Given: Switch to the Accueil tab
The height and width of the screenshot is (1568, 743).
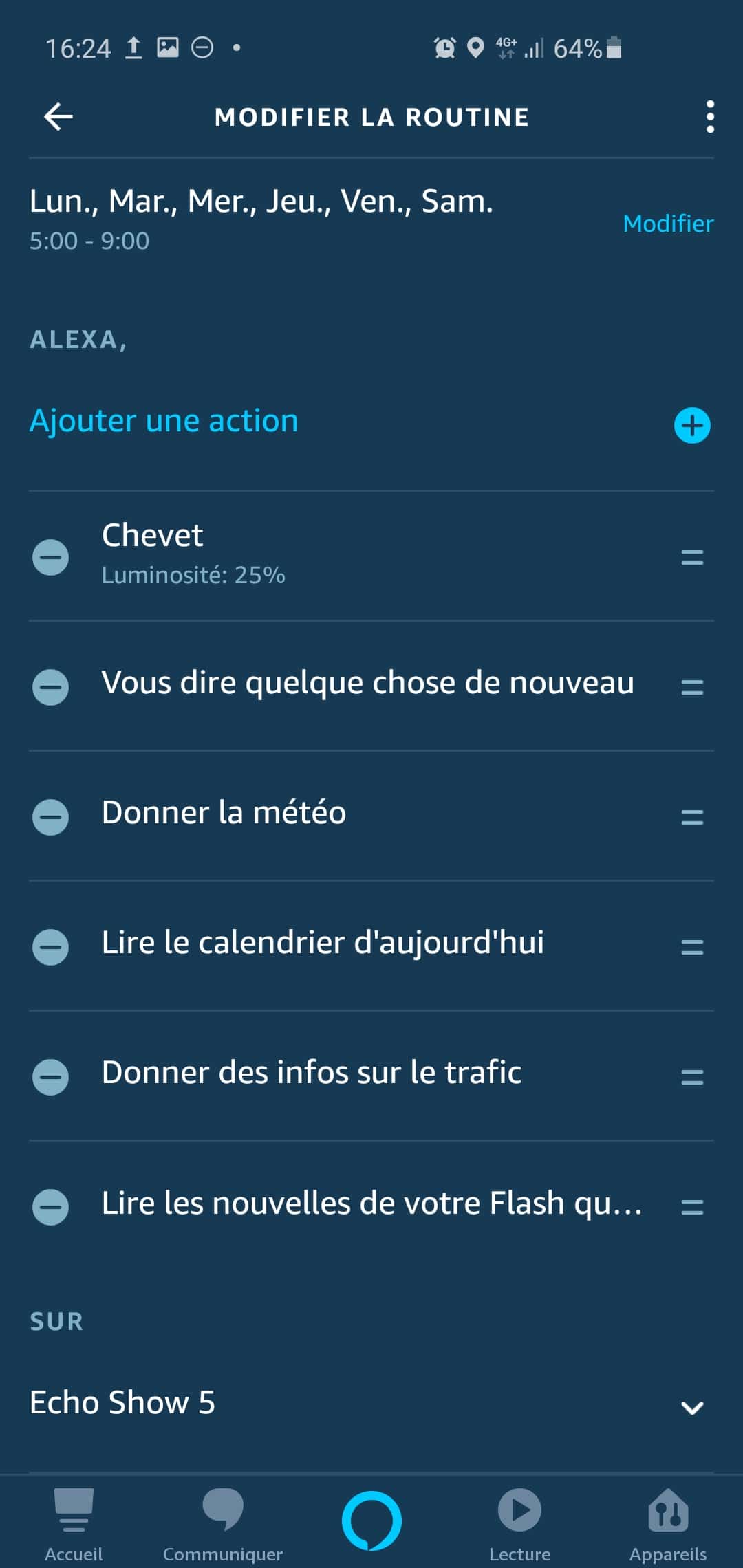Looking at the screenshot, I should (74, 1524).
